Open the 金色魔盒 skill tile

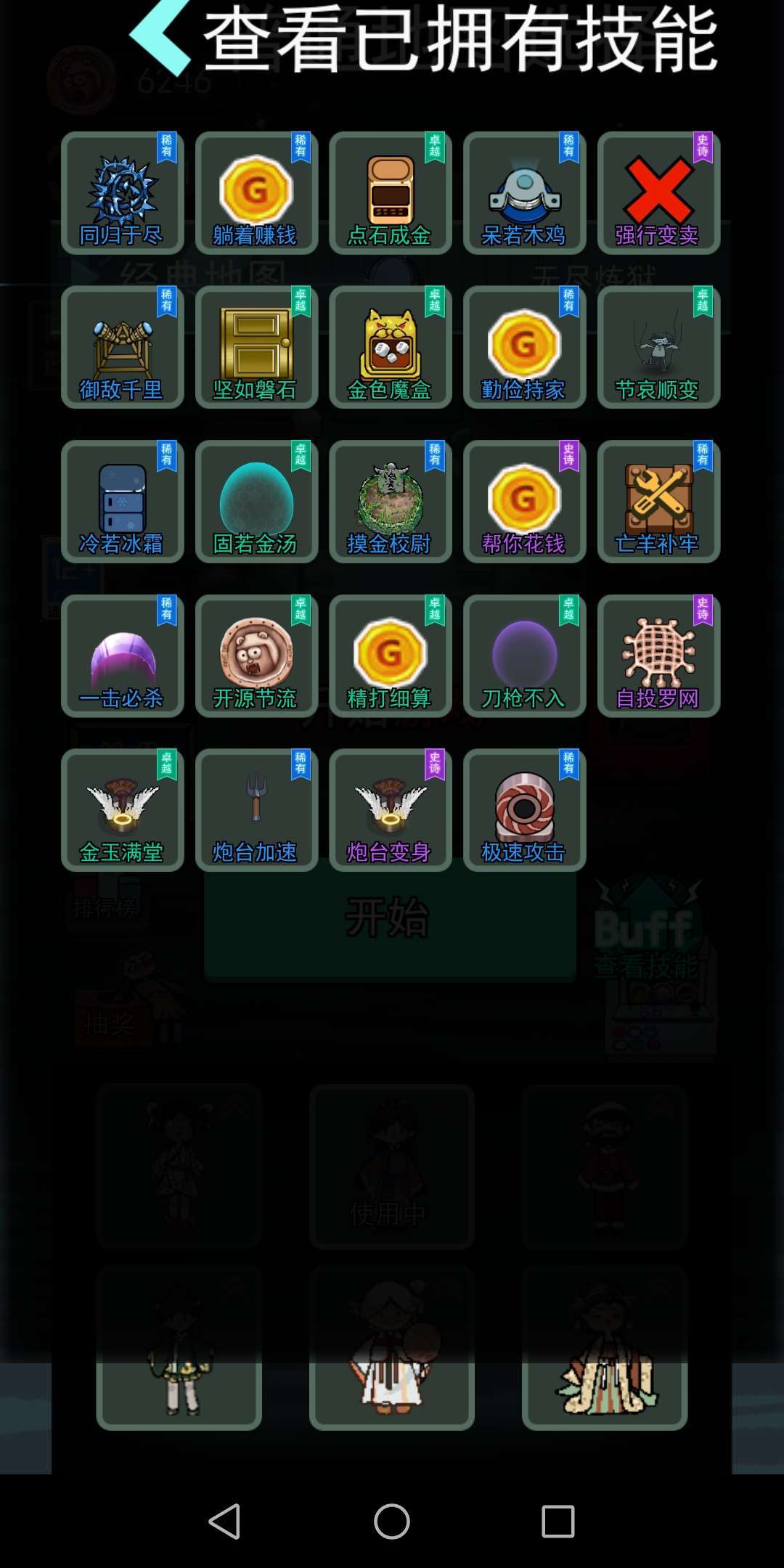390,347
